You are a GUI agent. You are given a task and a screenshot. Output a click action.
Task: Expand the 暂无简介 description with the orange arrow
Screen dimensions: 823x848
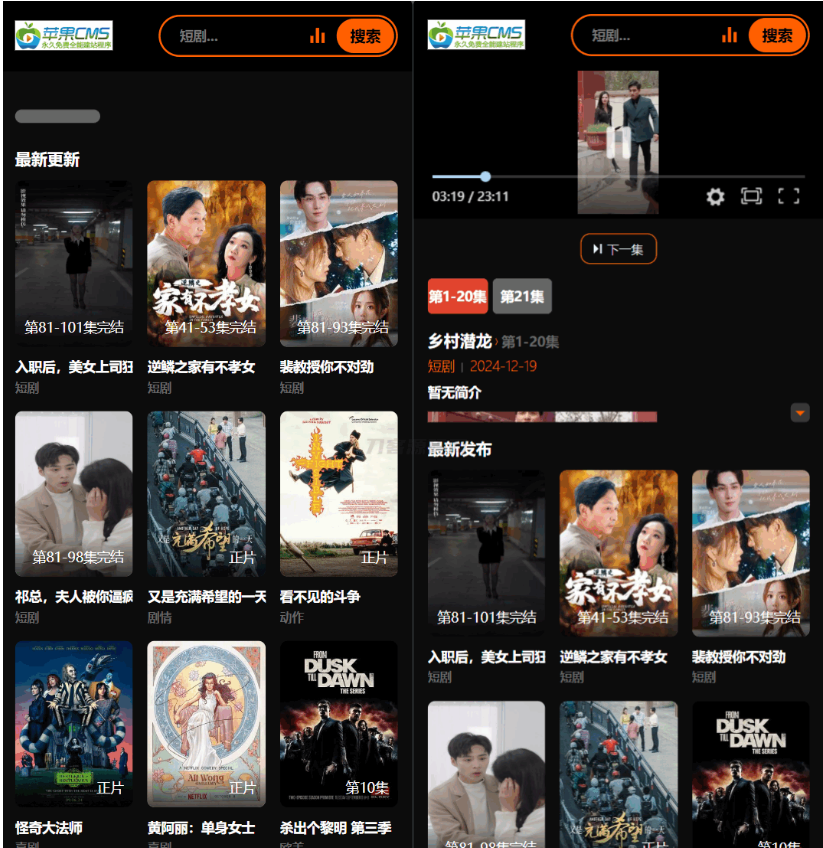point(800,412)
